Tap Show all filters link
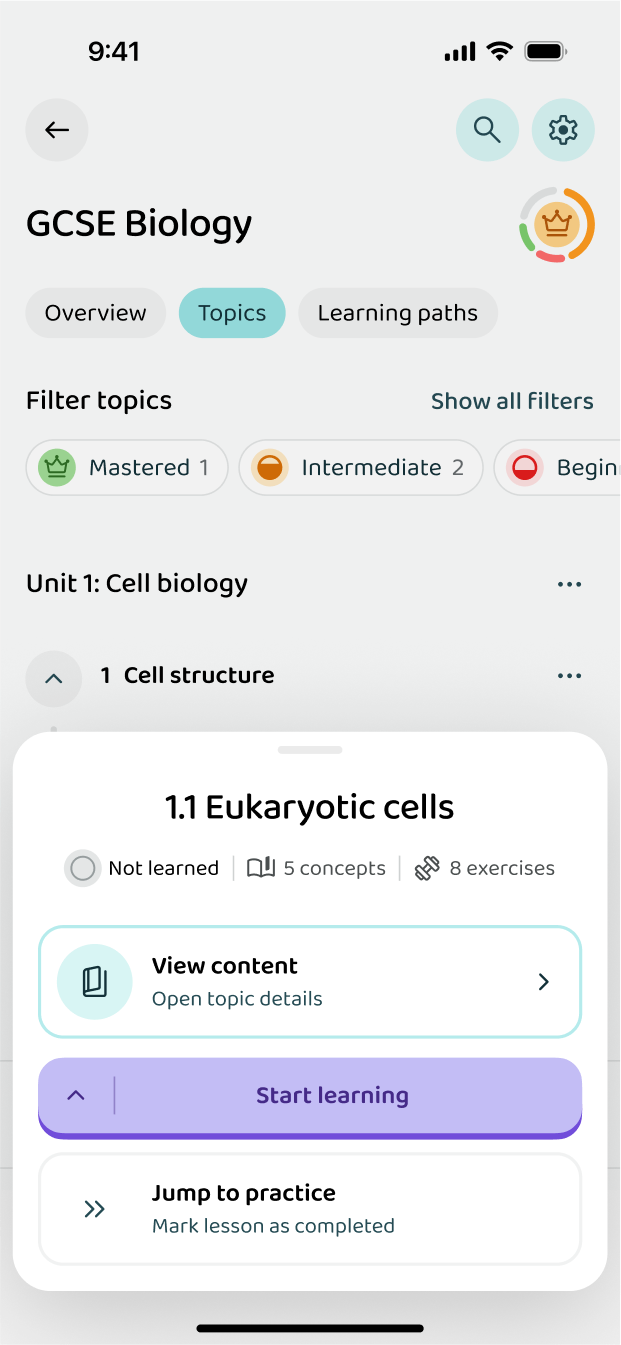Screen dimensions: 621x1345 coord(512,401)
